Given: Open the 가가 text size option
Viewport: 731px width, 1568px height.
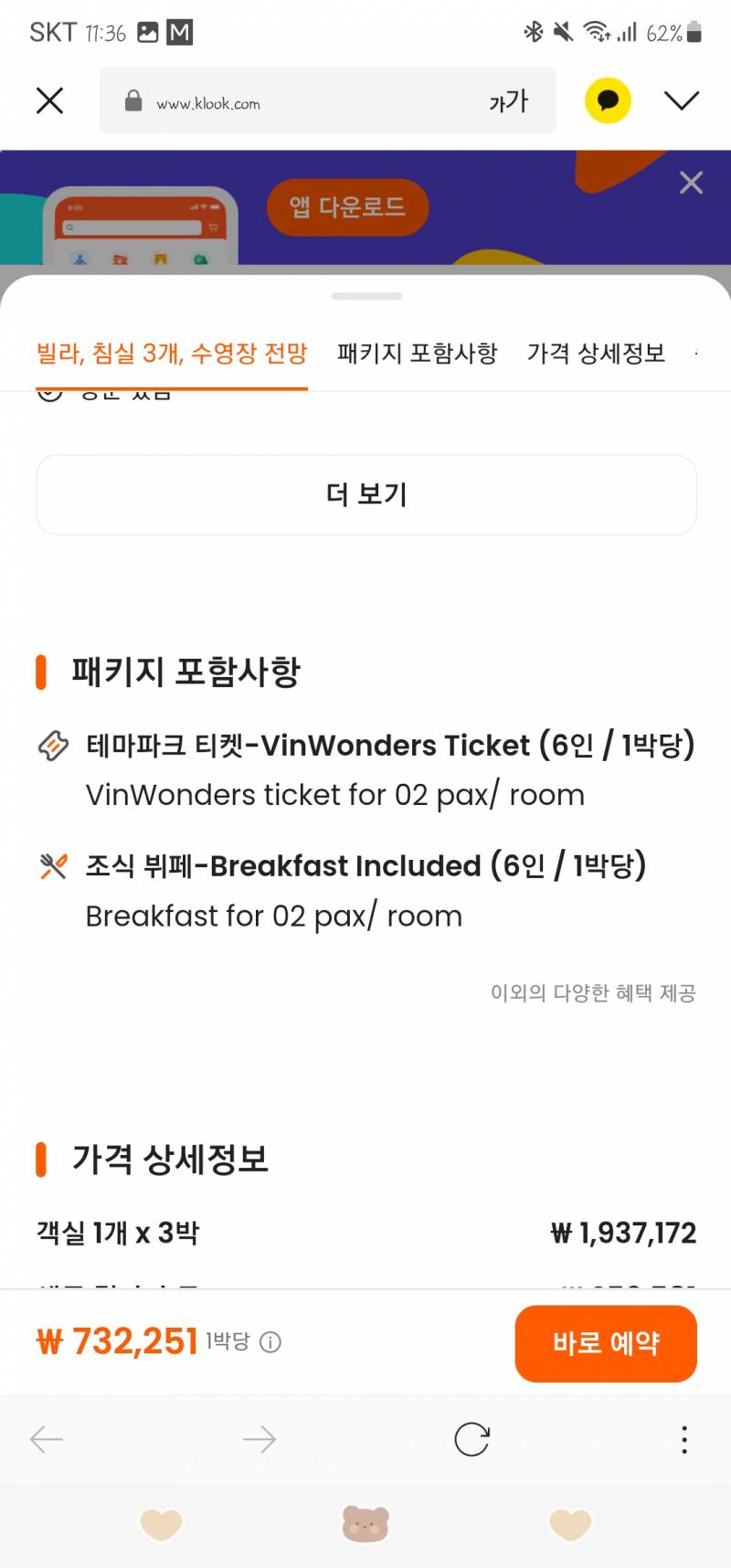Looking at the screenshot, I should pyautogui.click(x=508, y=101).
